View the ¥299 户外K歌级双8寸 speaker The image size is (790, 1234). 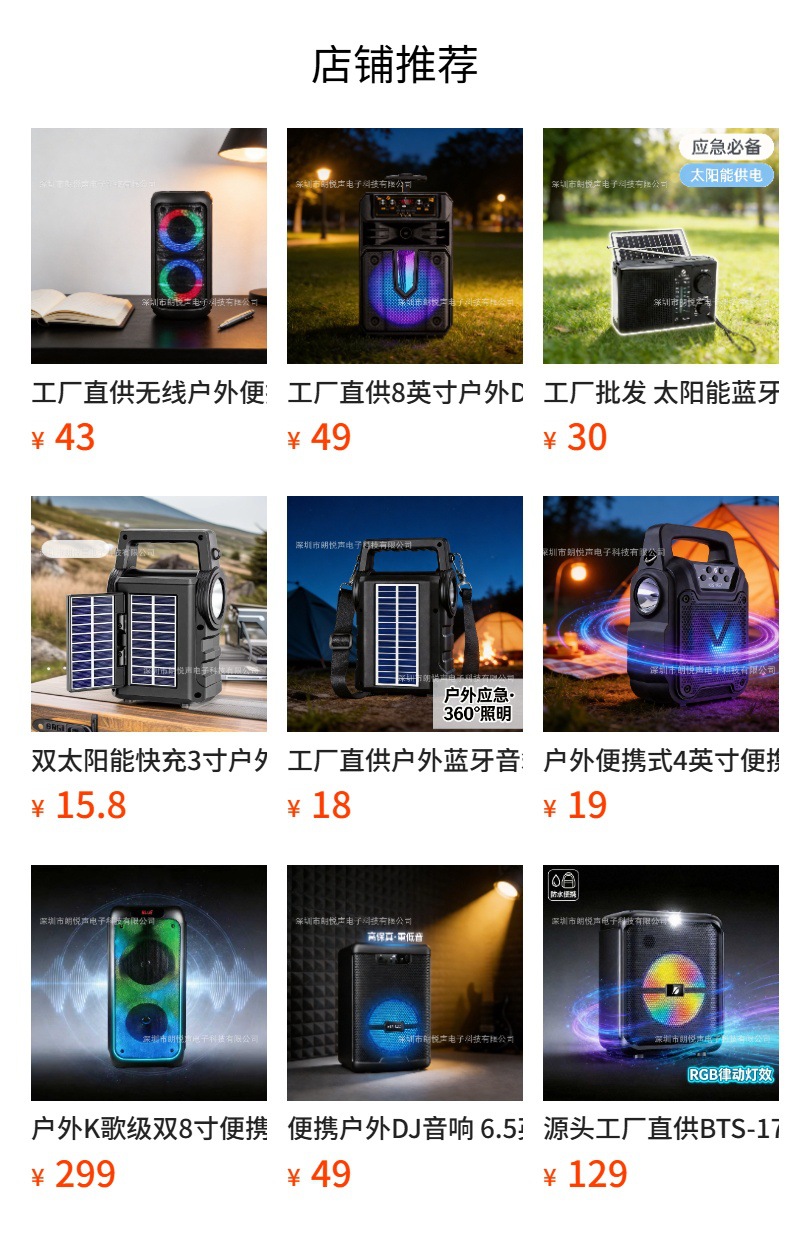(149, 1030)
